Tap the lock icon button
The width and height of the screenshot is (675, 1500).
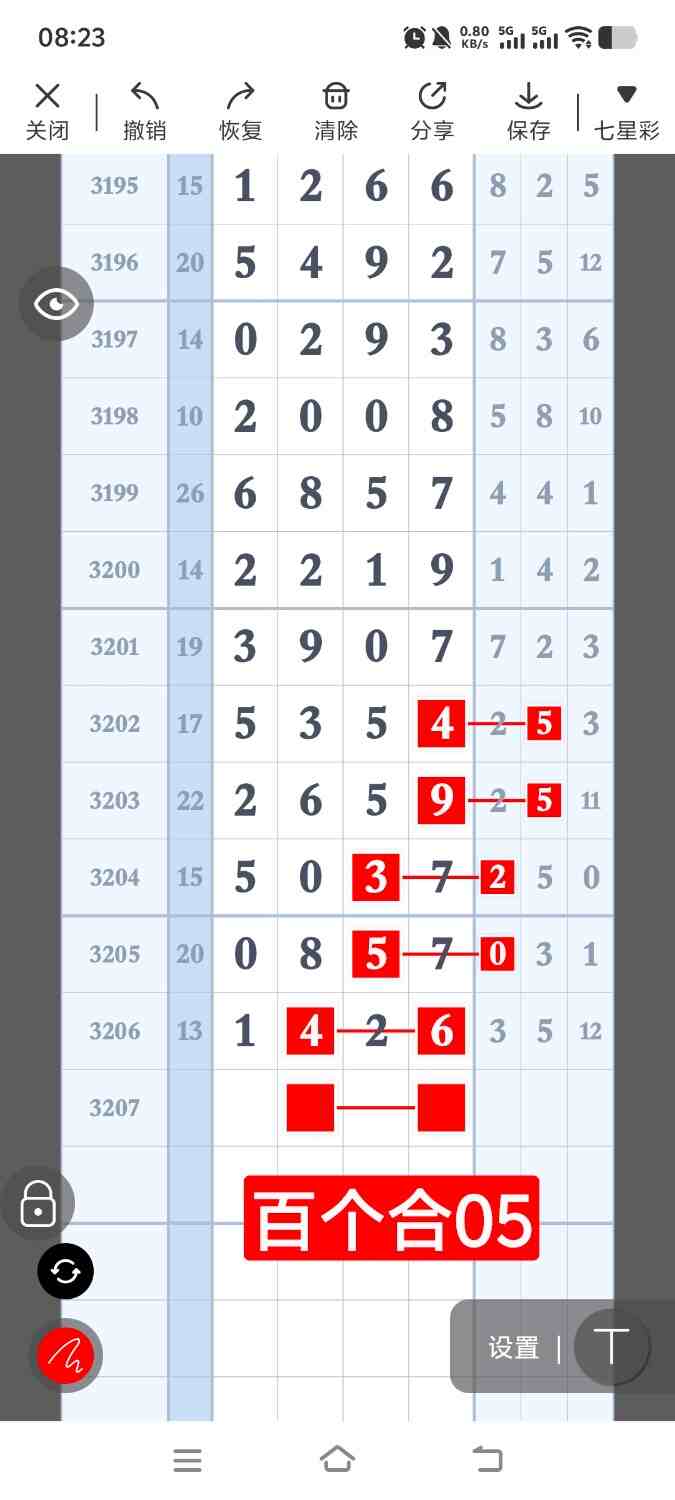coord(38,1203)
